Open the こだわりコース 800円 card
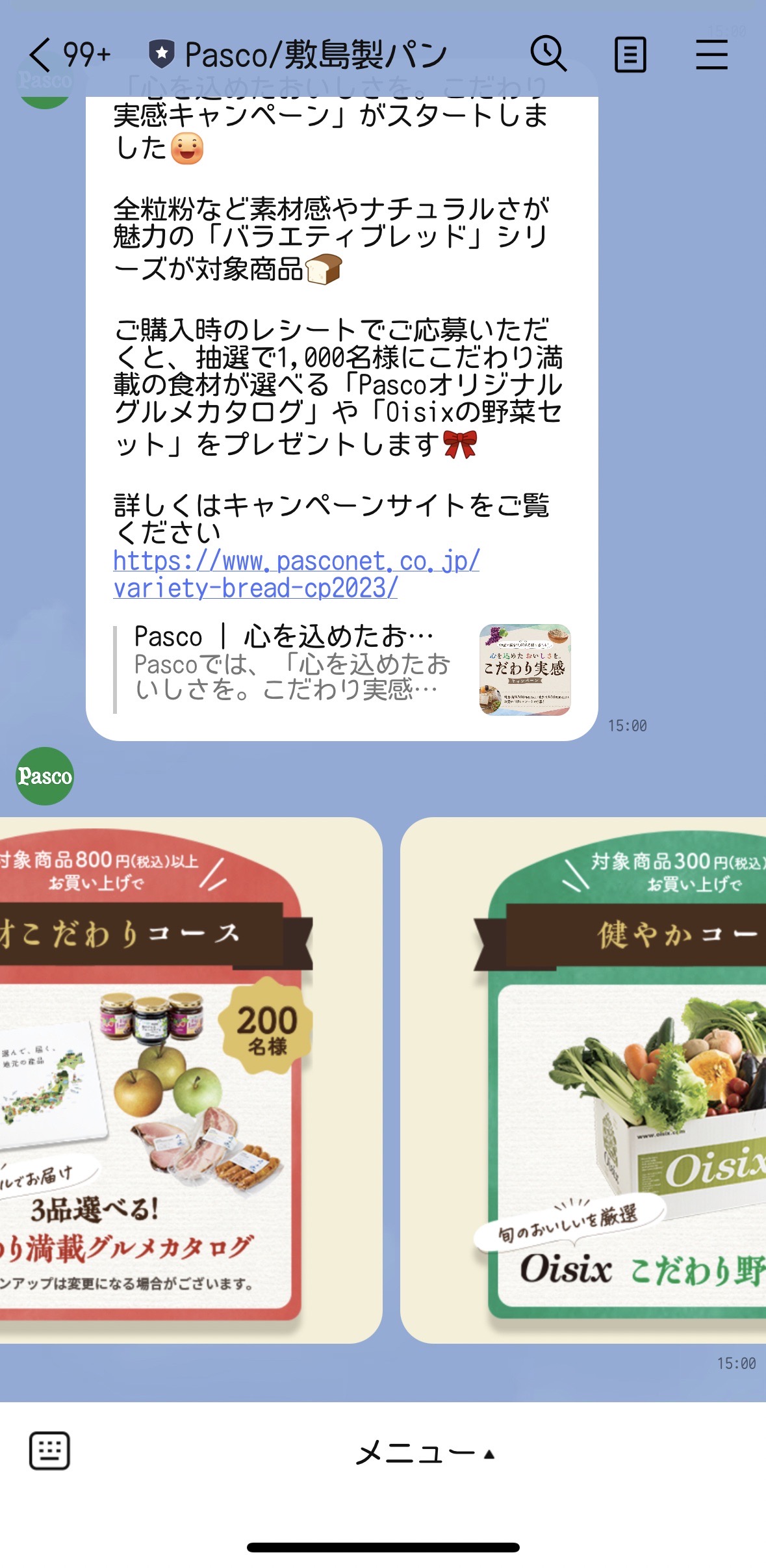 tap(191, 1080)
